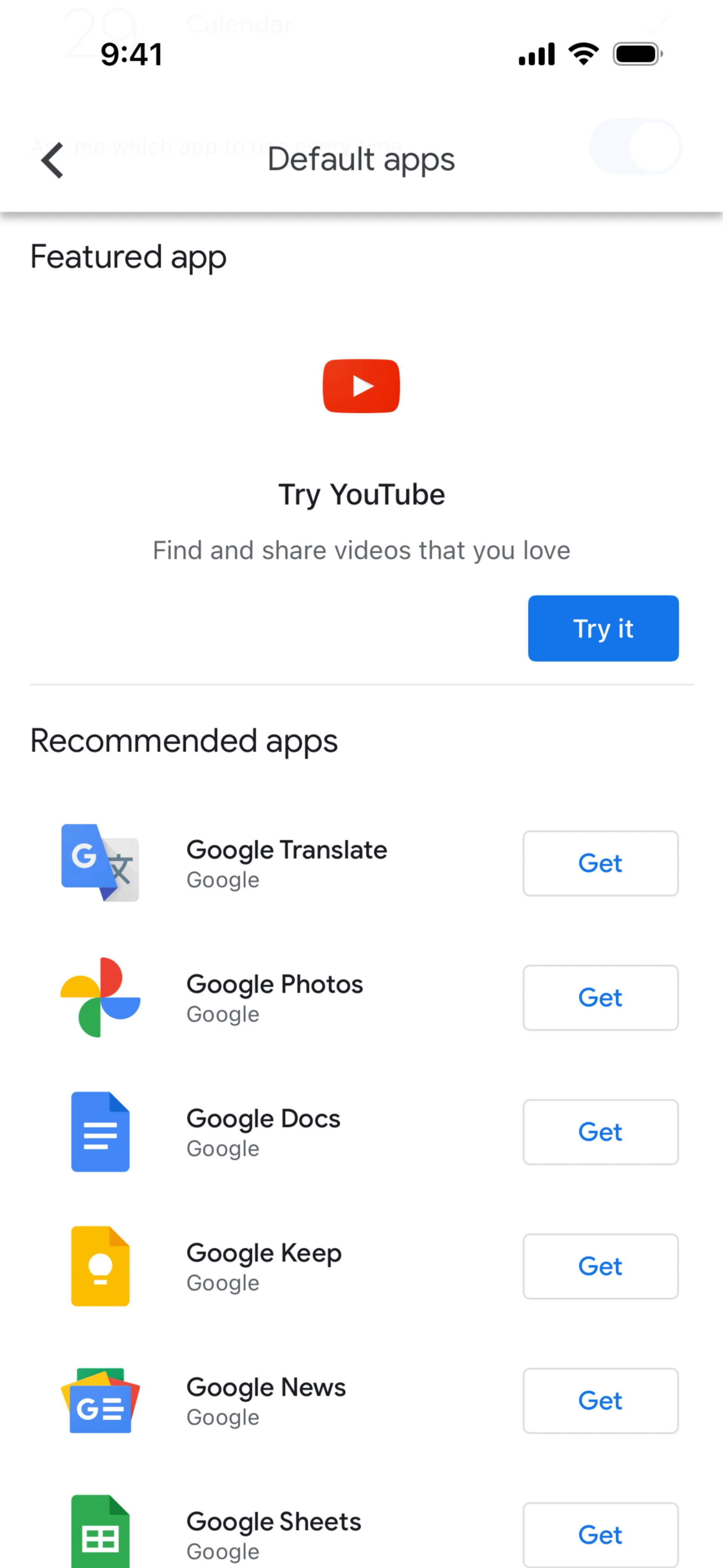This screenshot has height=1568, width=723.
Task: Get the Google Docs app
Action: (600, 1132)
